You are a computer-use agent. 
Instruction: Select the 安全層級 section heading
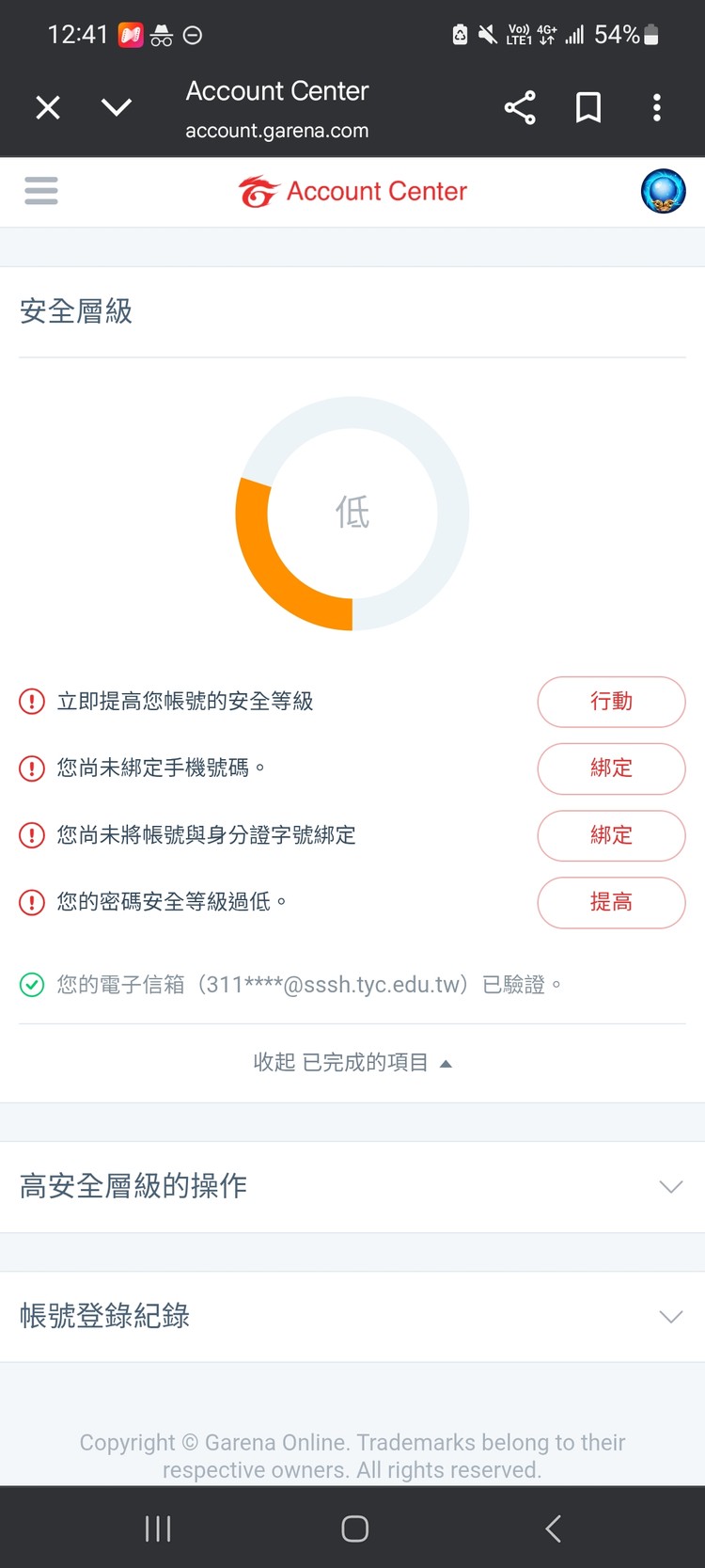tap(75, 310)
